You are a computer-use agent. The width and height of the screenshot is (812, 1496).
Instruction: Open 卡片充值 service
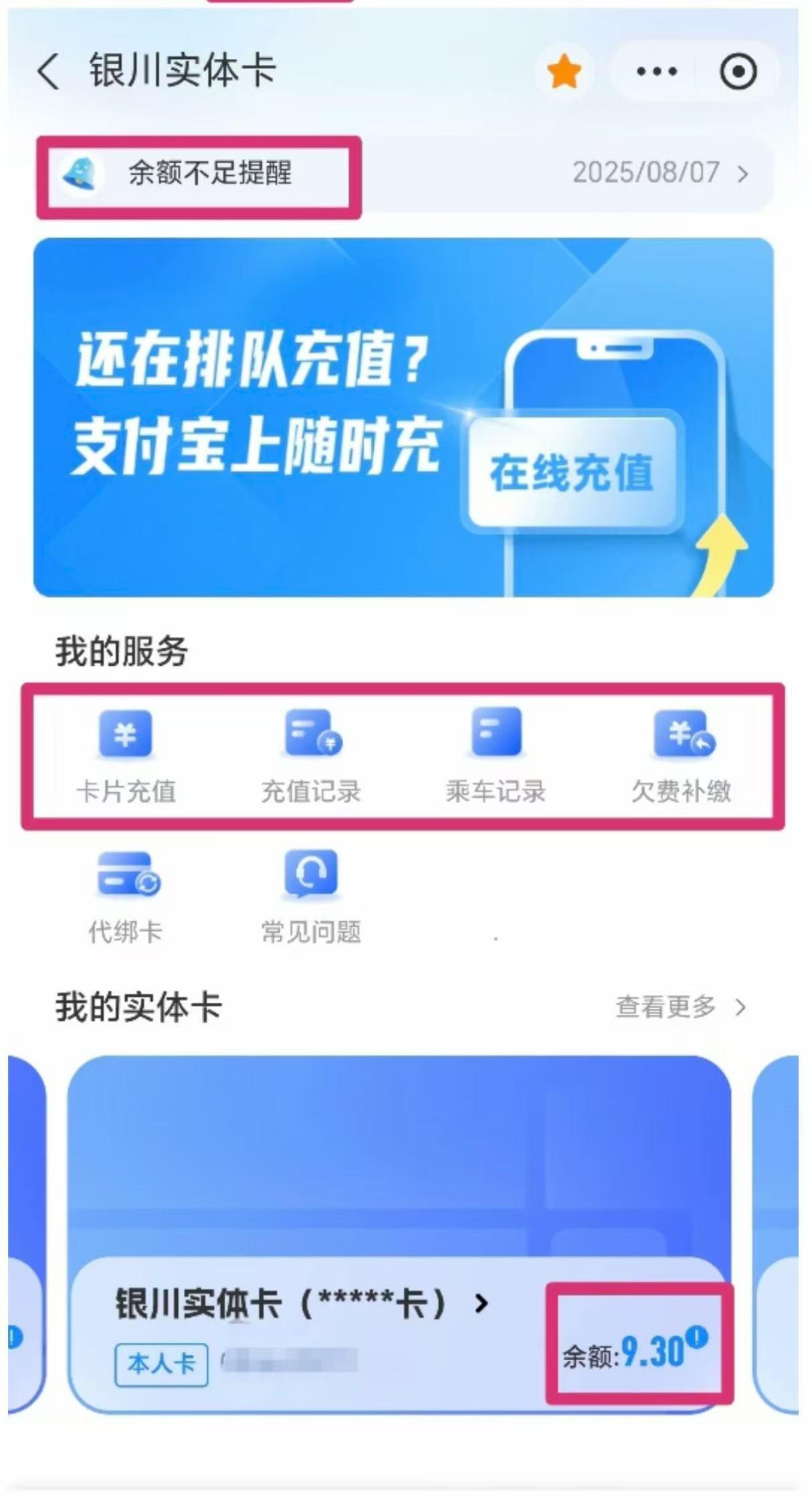[x=126, y=755]
